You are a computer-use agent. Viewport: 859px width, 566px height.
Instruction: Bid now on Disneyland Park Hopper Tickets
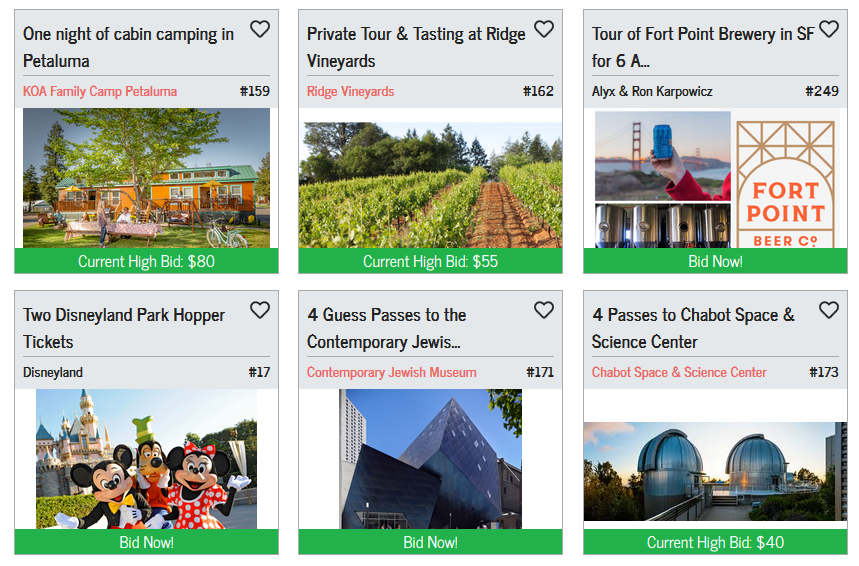(146, 542)
